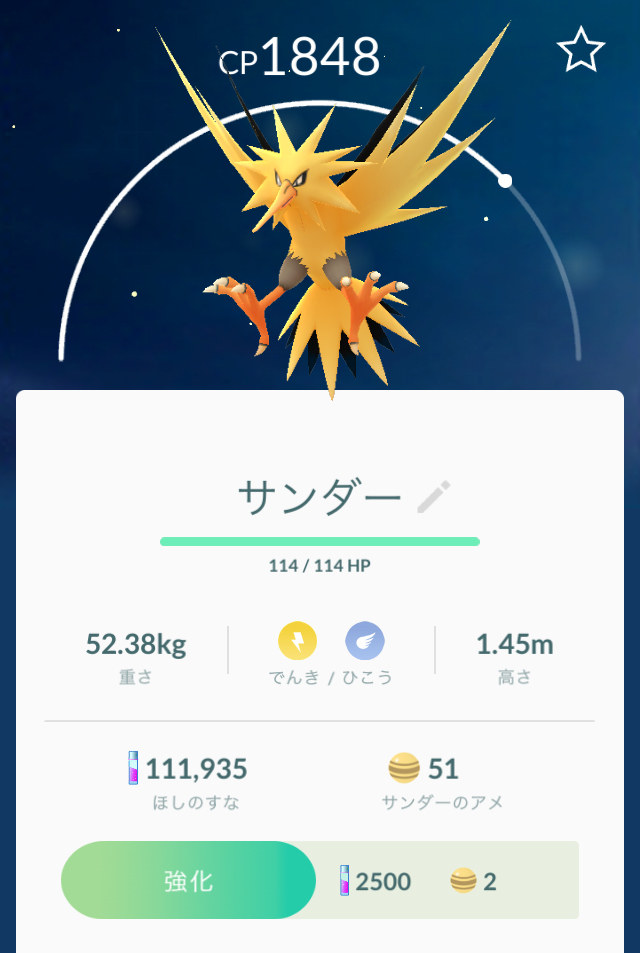Edit the サンダー nickname with the pencil
This screenshot has height=953, width=640.
pyautogui.click(x=434, y=496)
